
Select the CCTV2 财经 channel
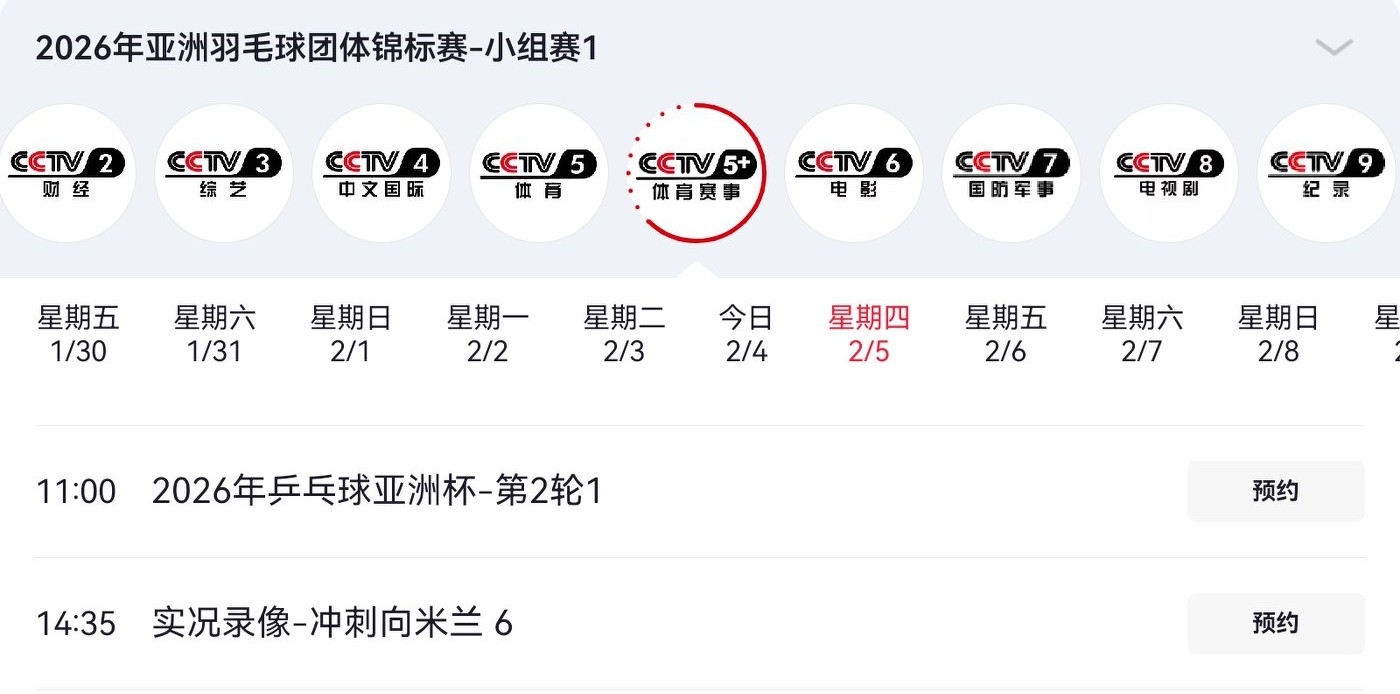coord(66,172)
